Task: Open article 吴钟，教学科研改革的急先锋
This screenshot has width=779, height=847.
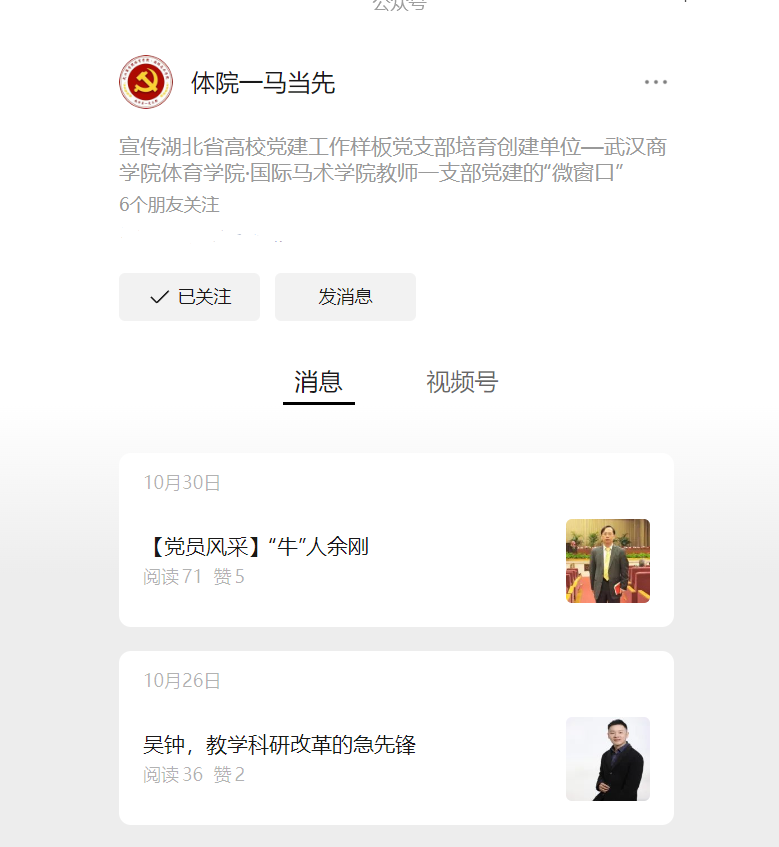Action: [x=279, y=745]
